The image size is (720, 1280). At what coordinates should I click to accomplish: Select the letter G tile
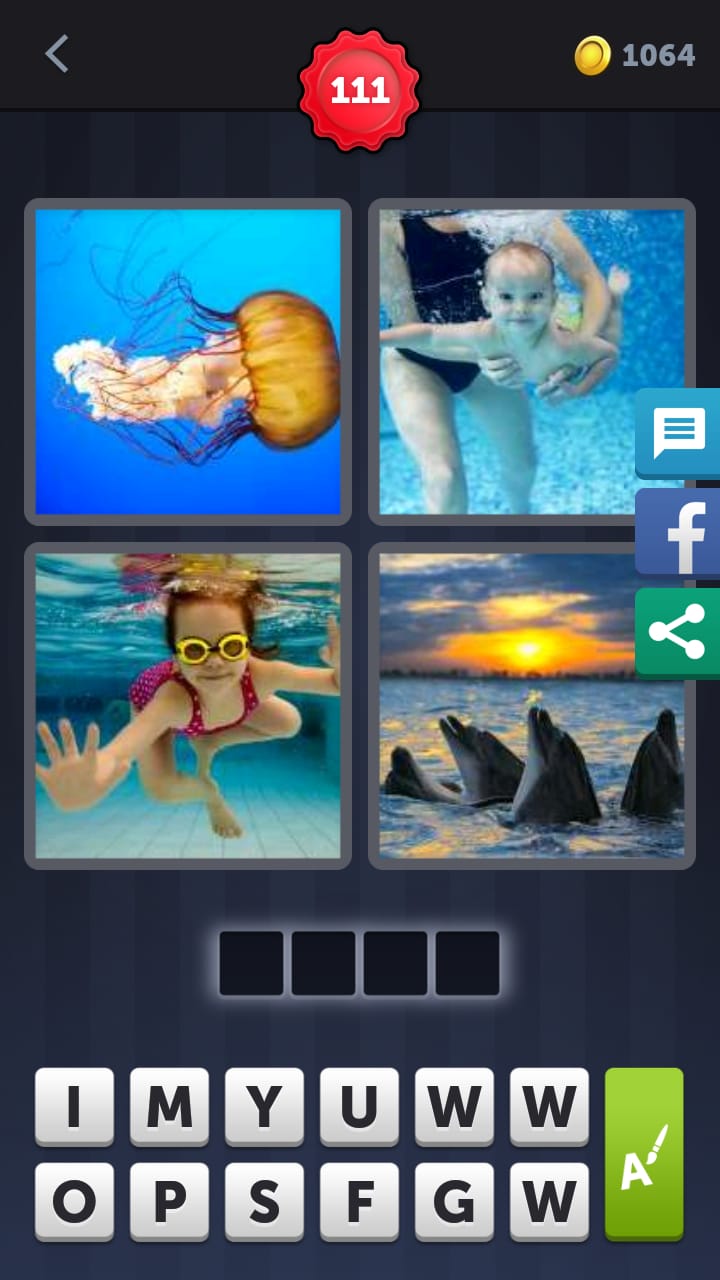(454, 1201)
